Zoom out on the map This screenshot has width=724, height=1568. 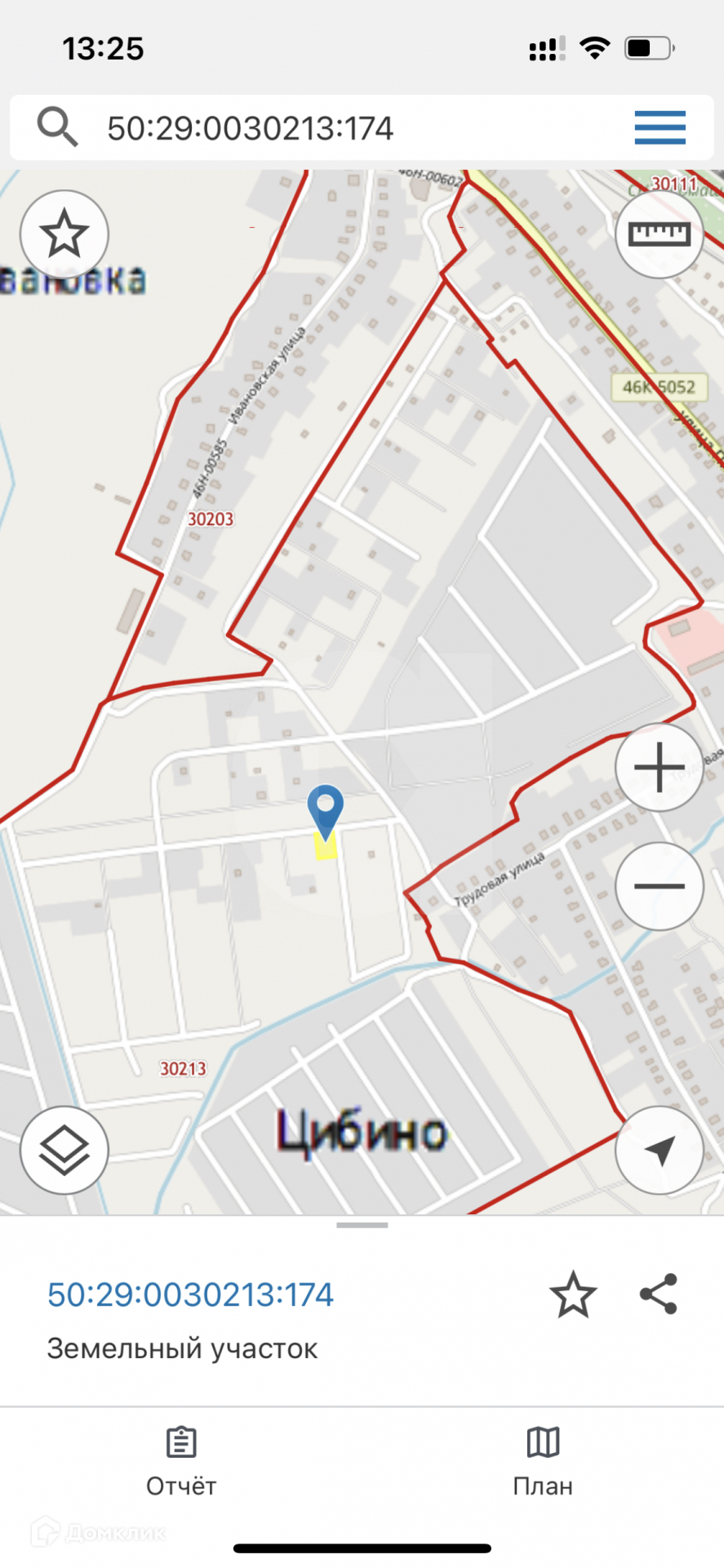tap(659, 886)
